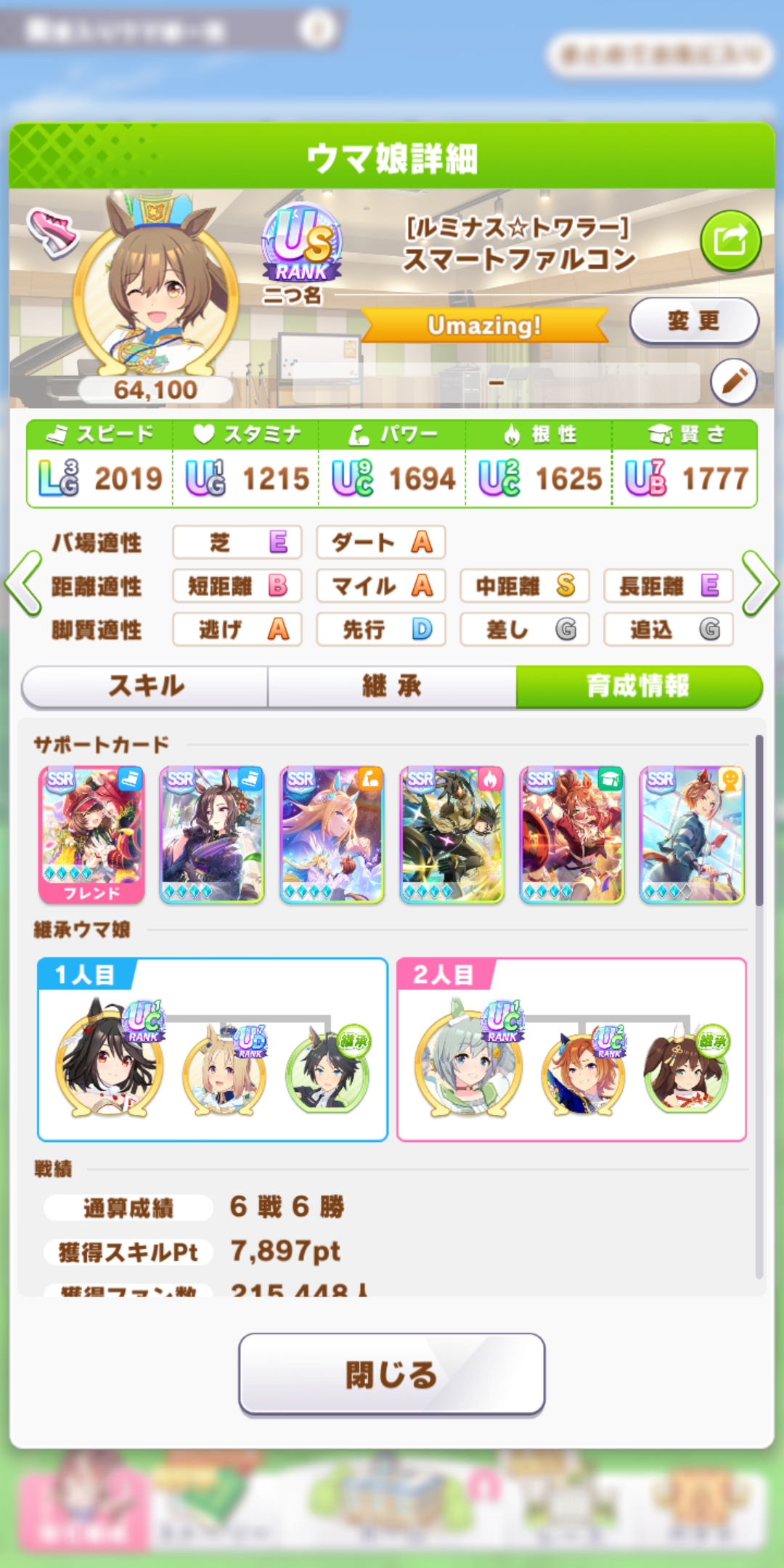Open the power SSR support card
This screenshot has width=784, height=1568.
tap(332, 835)
